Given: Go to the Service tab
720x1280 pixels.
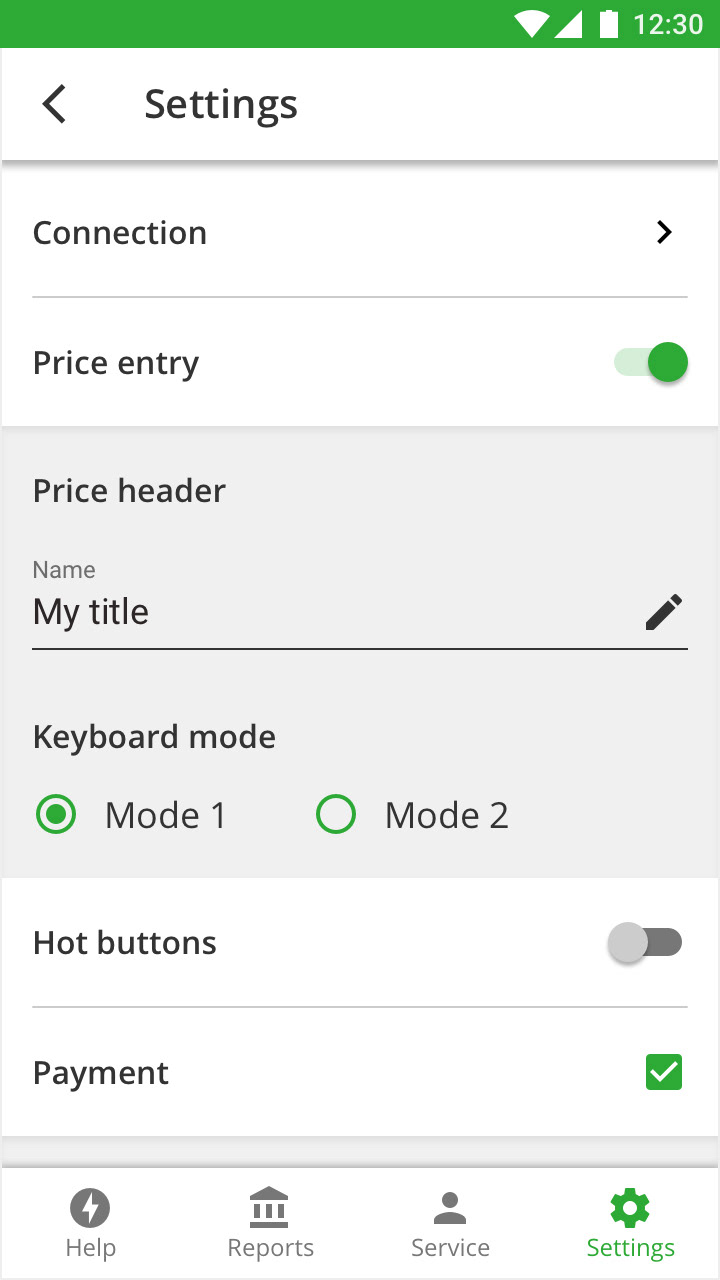Looking at the screenshot, I should click(x=450, y=1224).
